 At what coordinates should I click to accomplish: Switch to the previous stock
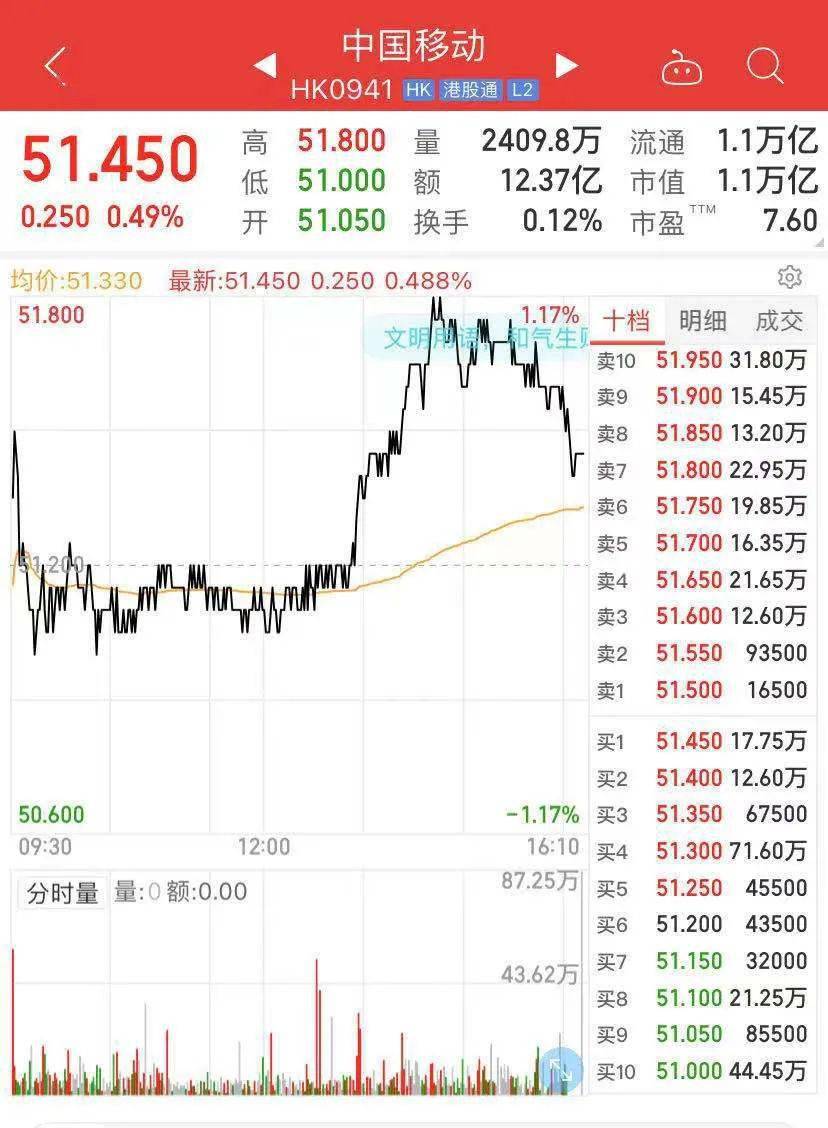click(264, 66)
